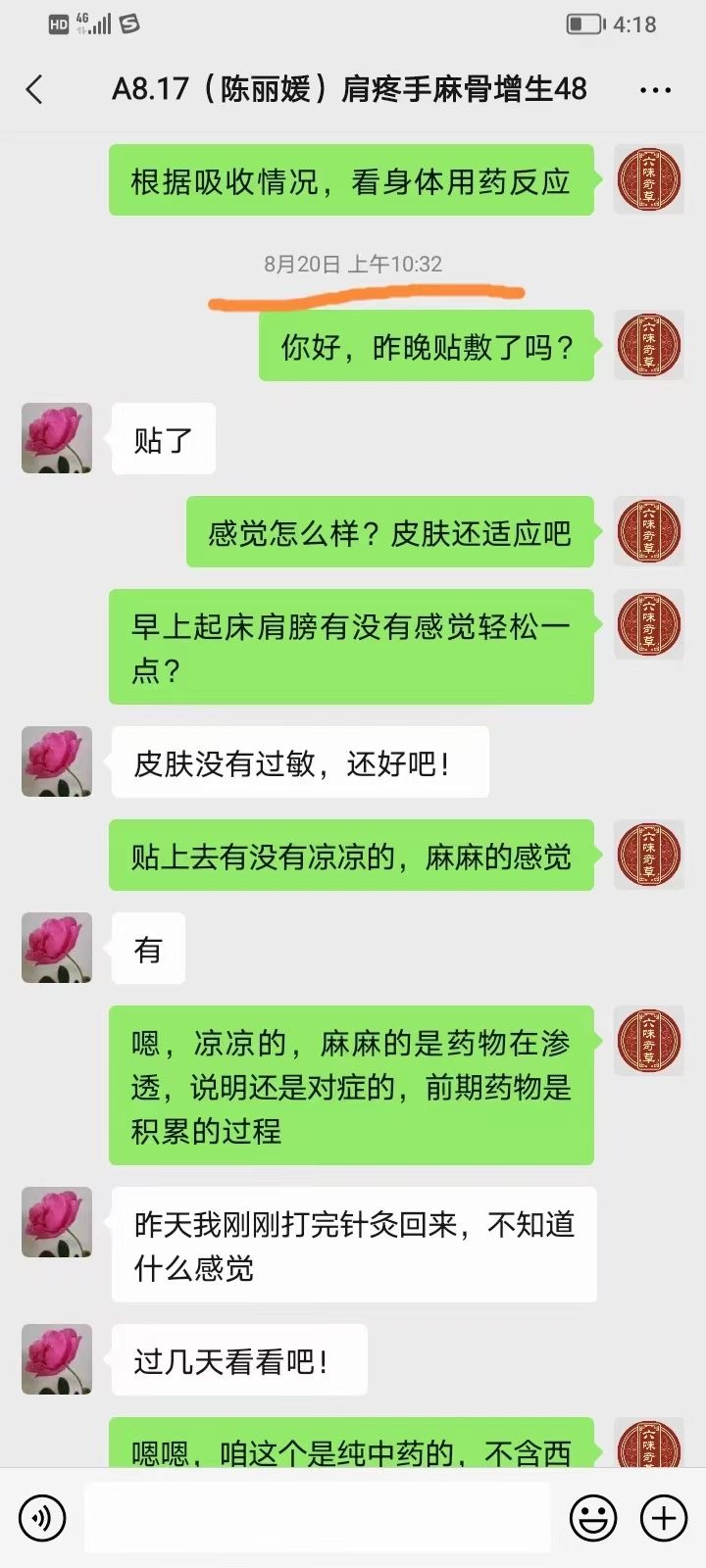The height and width of the screenshot is (1568, 706).
Task: Open rose avatar profile beside 贴了
Action: point(57,438)
